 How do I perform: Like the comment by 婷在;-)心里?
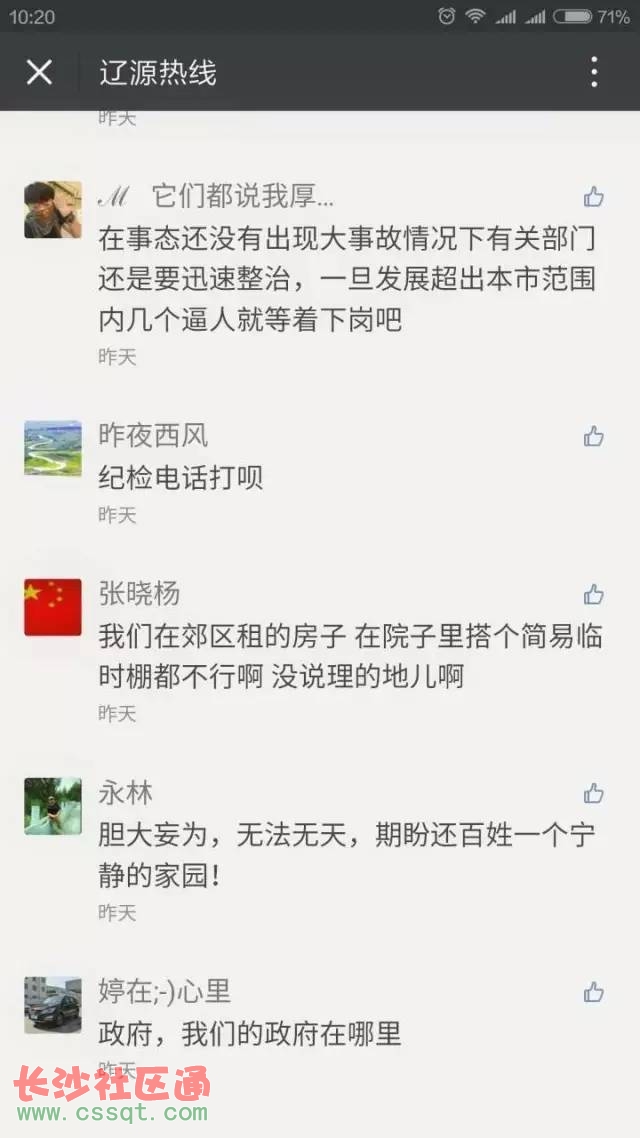tap(594, 992)
